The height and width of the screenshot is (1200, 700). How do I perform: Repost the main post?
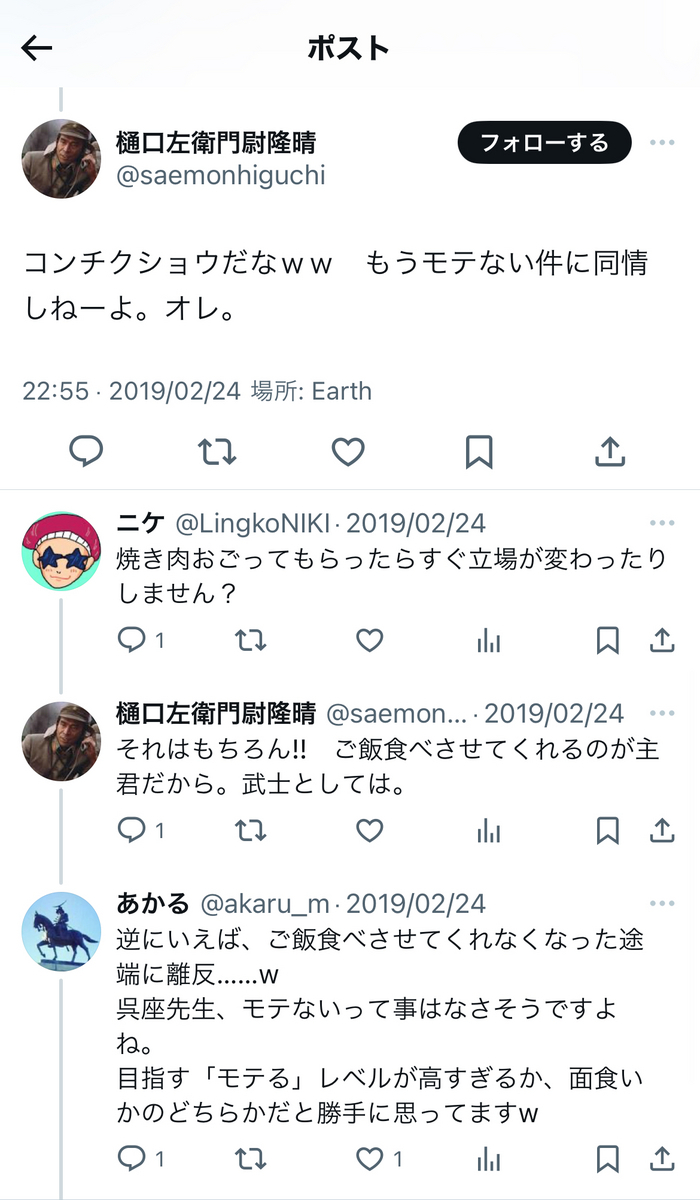pyautogui.click(x=217, y=452)
